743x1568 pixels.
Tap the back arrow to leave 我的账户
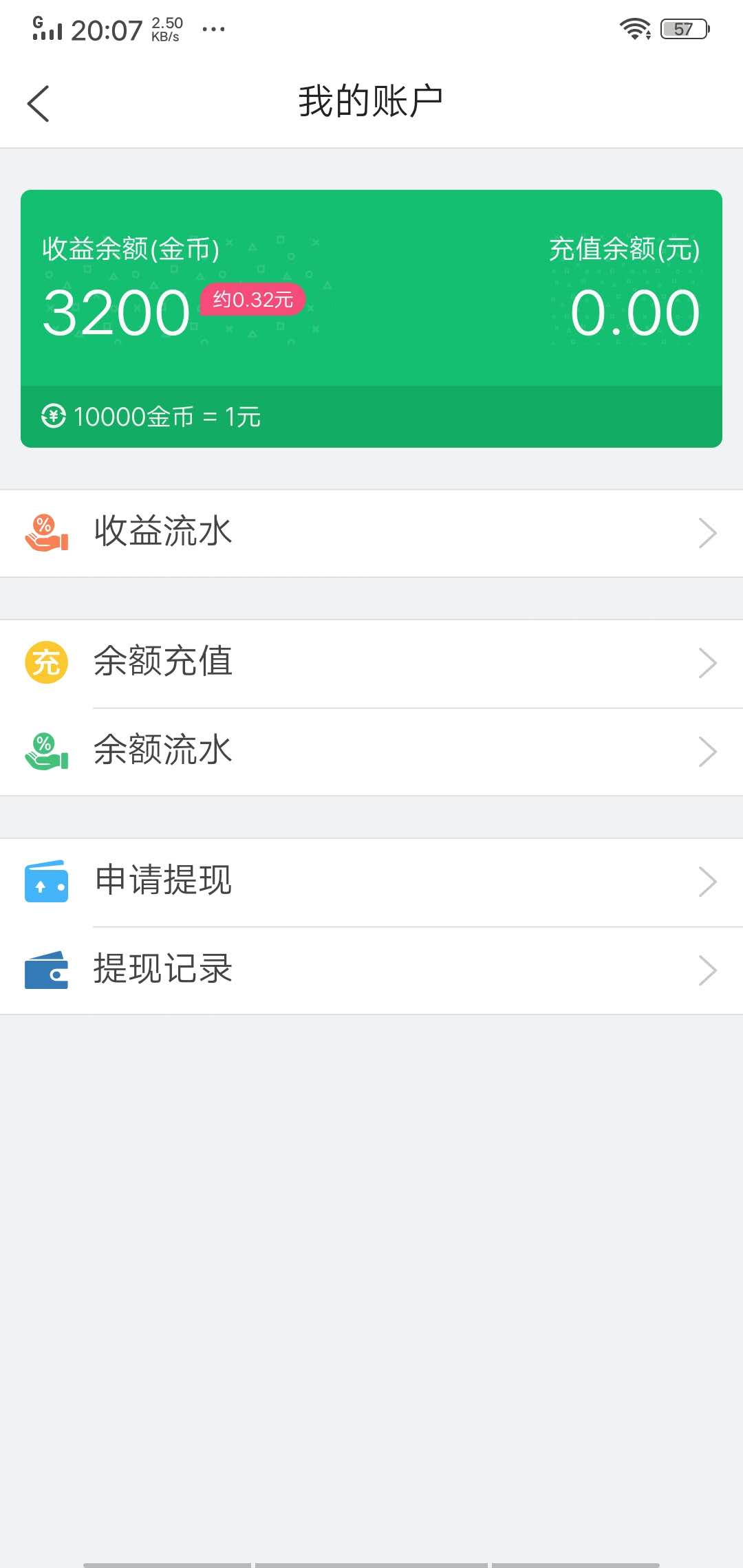(39, 102)
